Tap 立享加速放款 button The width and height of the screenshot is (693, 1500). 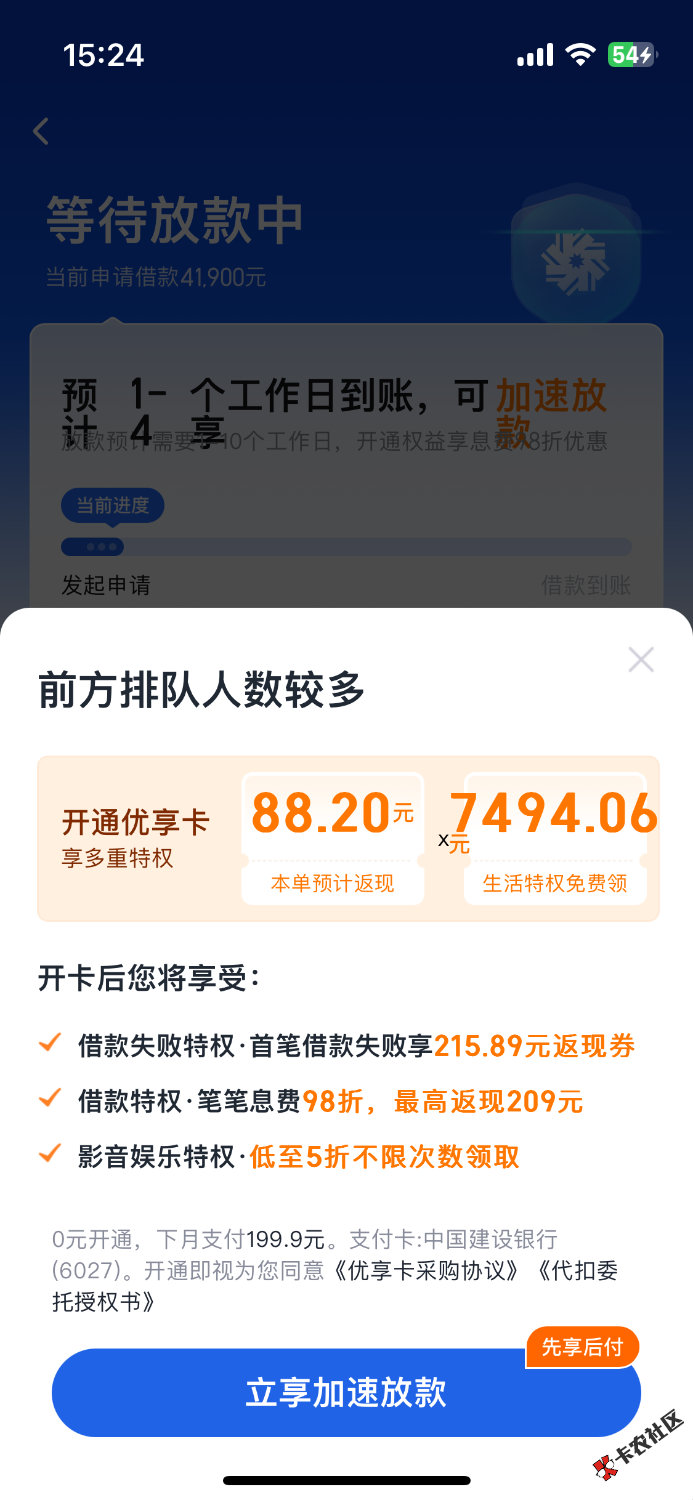pyautogui.click(x=346, y=1393)
